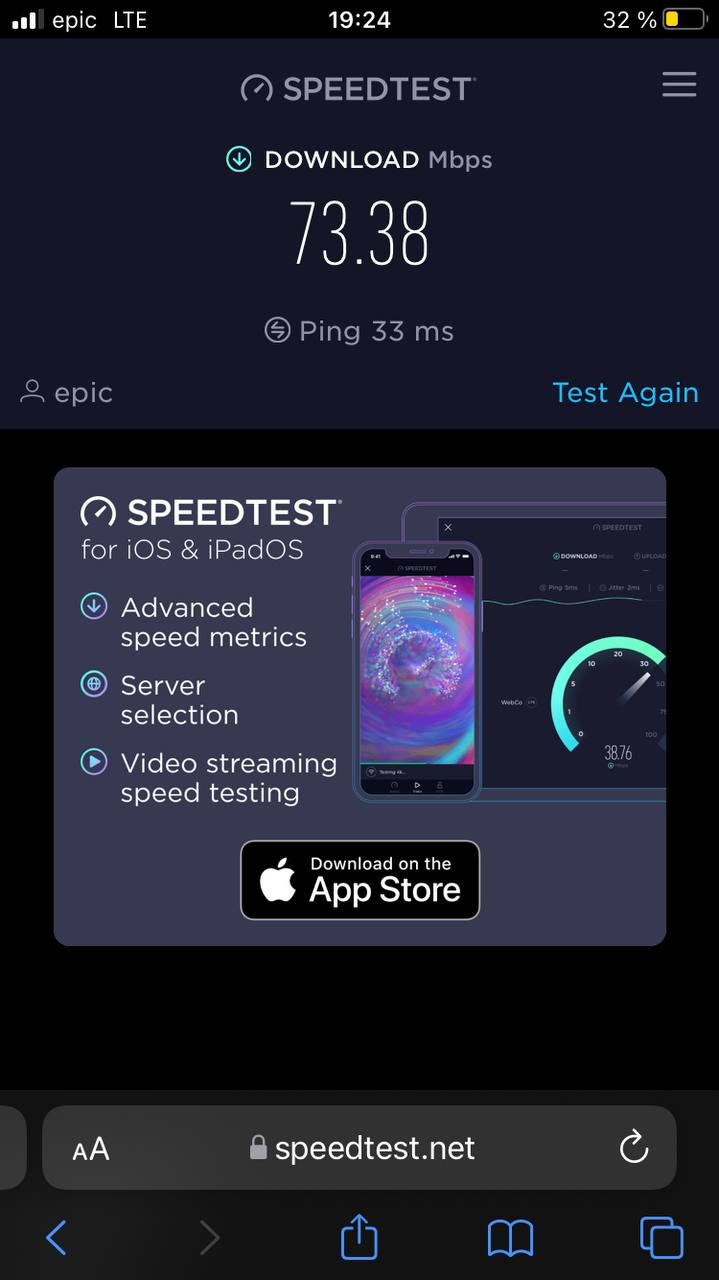719x1280 pixels.
Task: Reload the speedtest.net page
Action: (634, 1148)
